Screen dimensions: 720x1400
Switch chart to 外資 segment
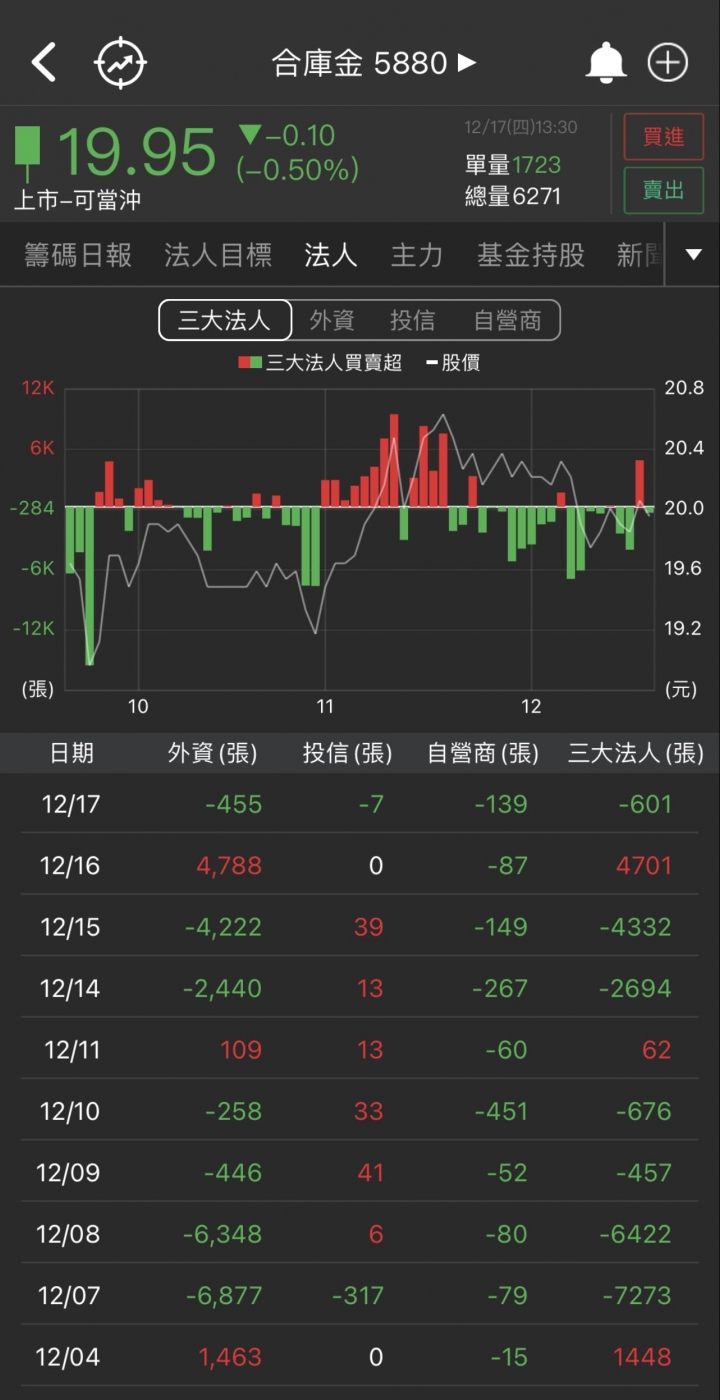(x=332, y=320)
